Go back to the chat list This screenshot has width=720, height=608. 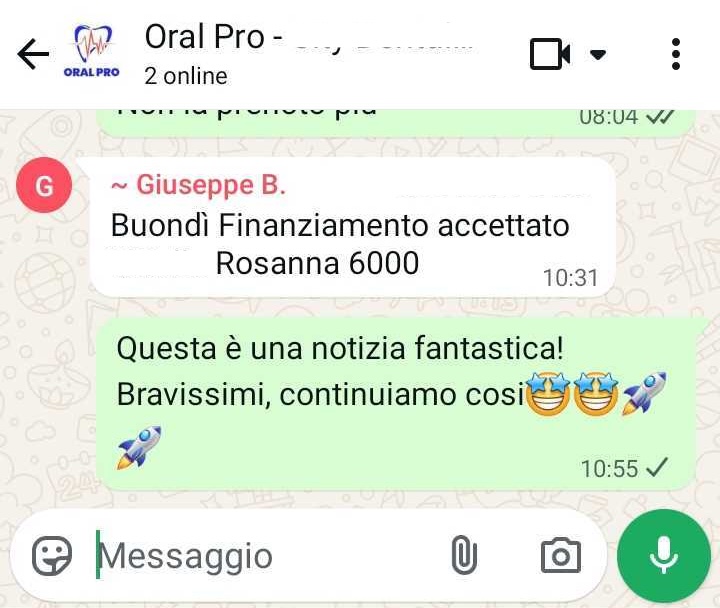(x=33, y=55)
